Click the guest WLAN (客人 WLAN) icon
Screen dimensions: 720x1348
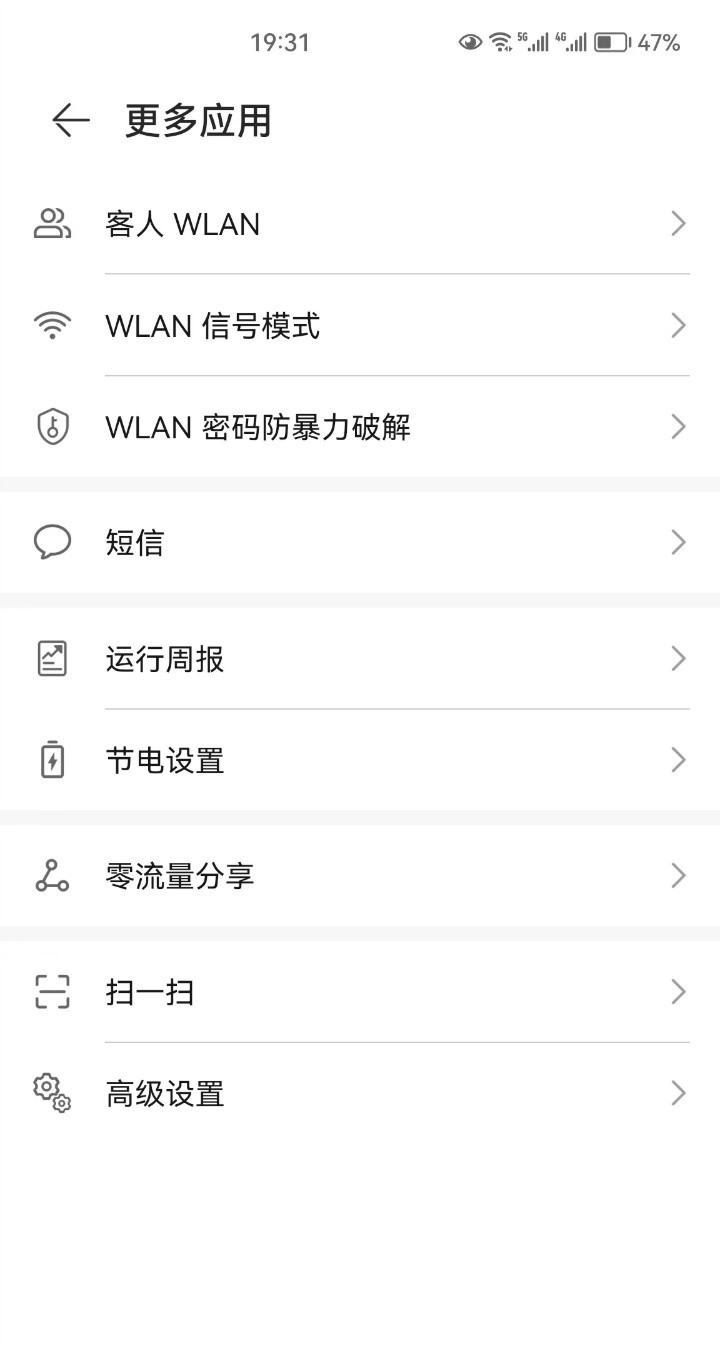click(x=51, y=223)
